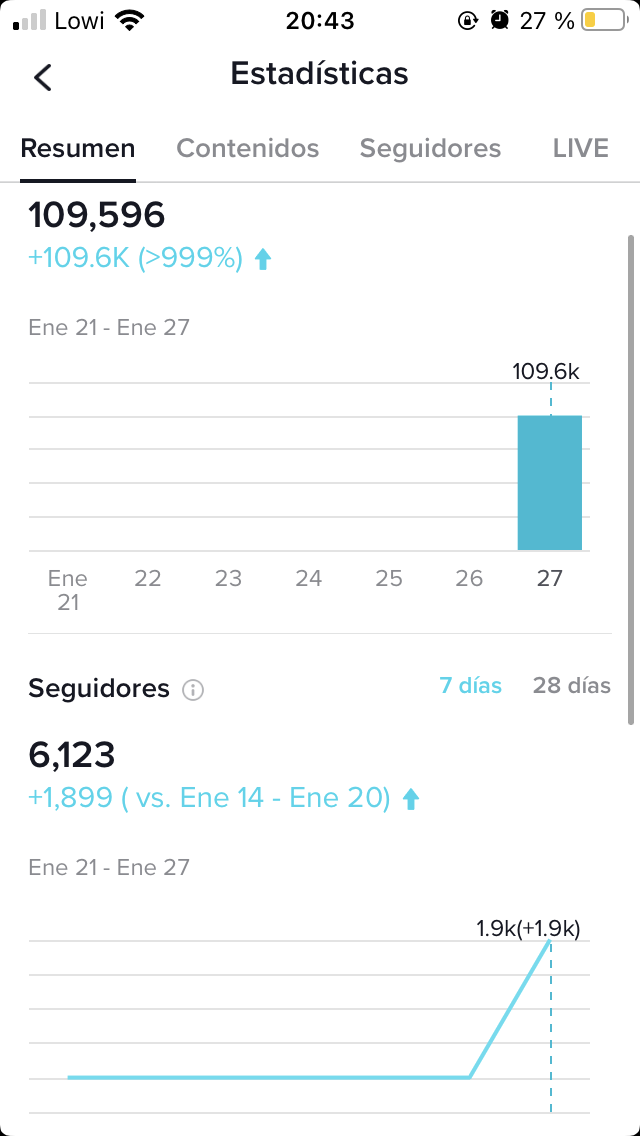This screenshot has height=1136, width=640.
Task: Switch to the Contenidos tab
Action: click(248, 149)
